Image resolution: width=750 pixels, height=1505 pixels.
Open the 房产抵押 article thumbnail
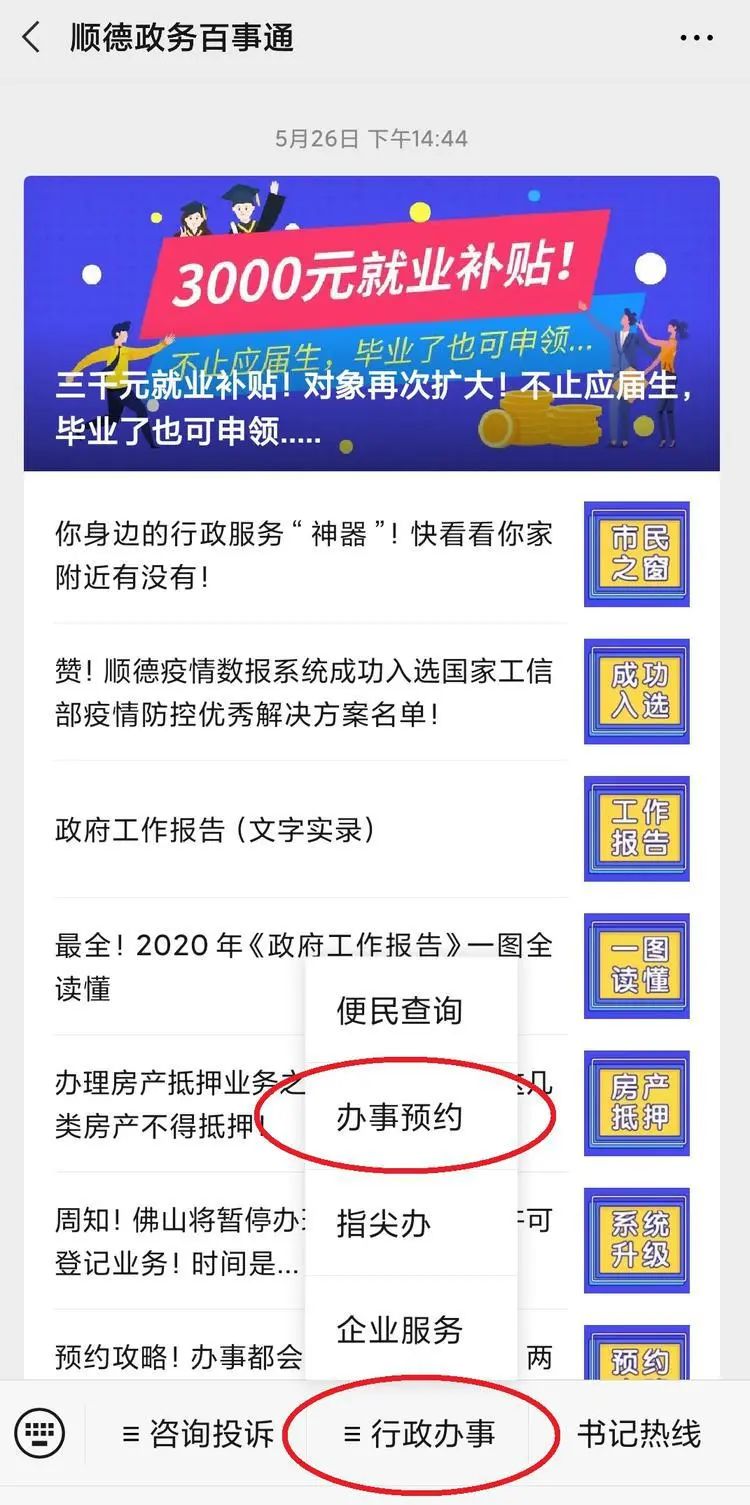point(637,1102)
